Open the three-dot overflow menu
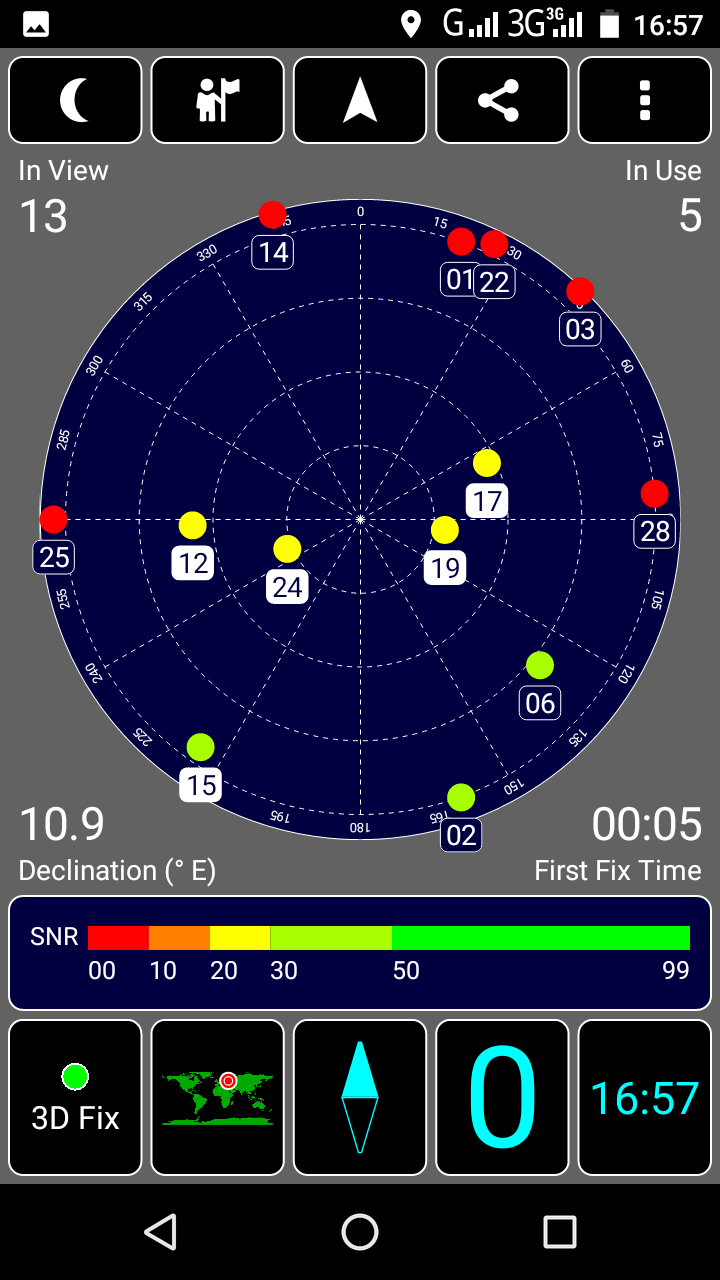The height and width of the screenshot is (1280, 720). click(645, 100)
